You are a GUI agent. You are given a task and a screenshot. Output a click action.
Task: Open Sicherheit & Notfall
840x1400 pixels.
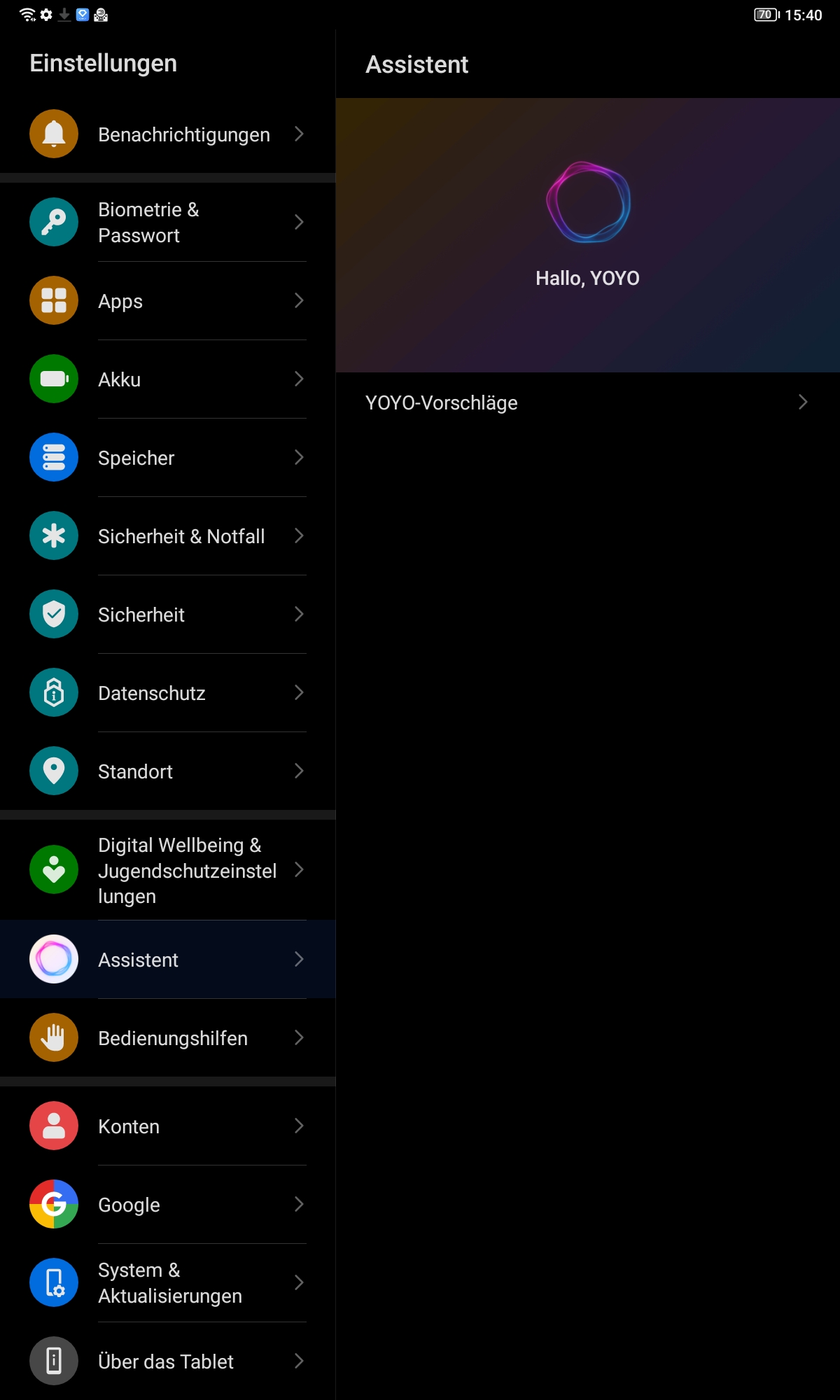click(x=167, y=536)
